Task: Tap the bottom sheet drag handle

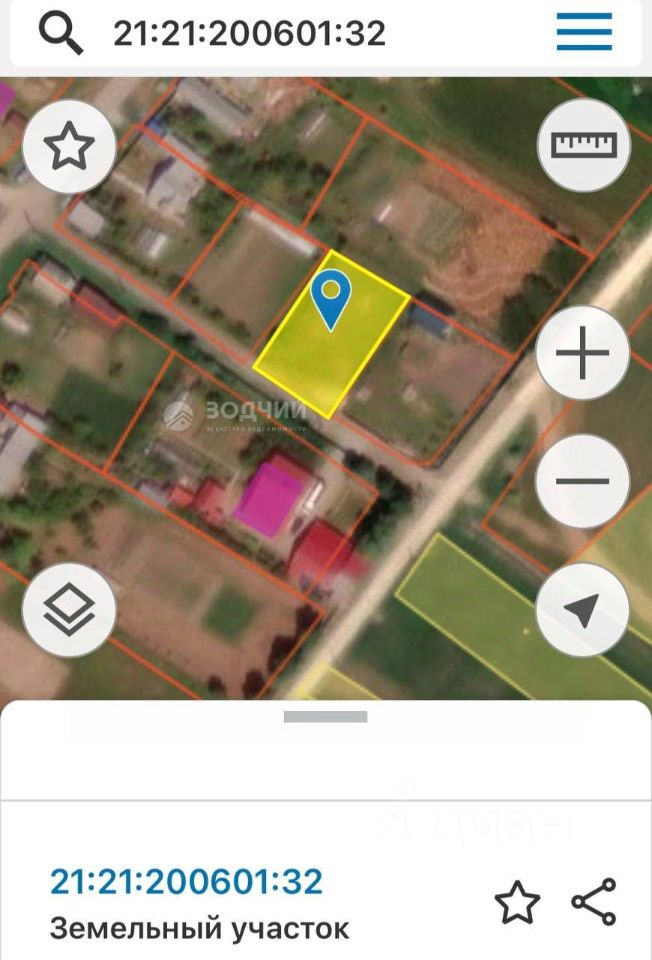Action: point(326,717)
